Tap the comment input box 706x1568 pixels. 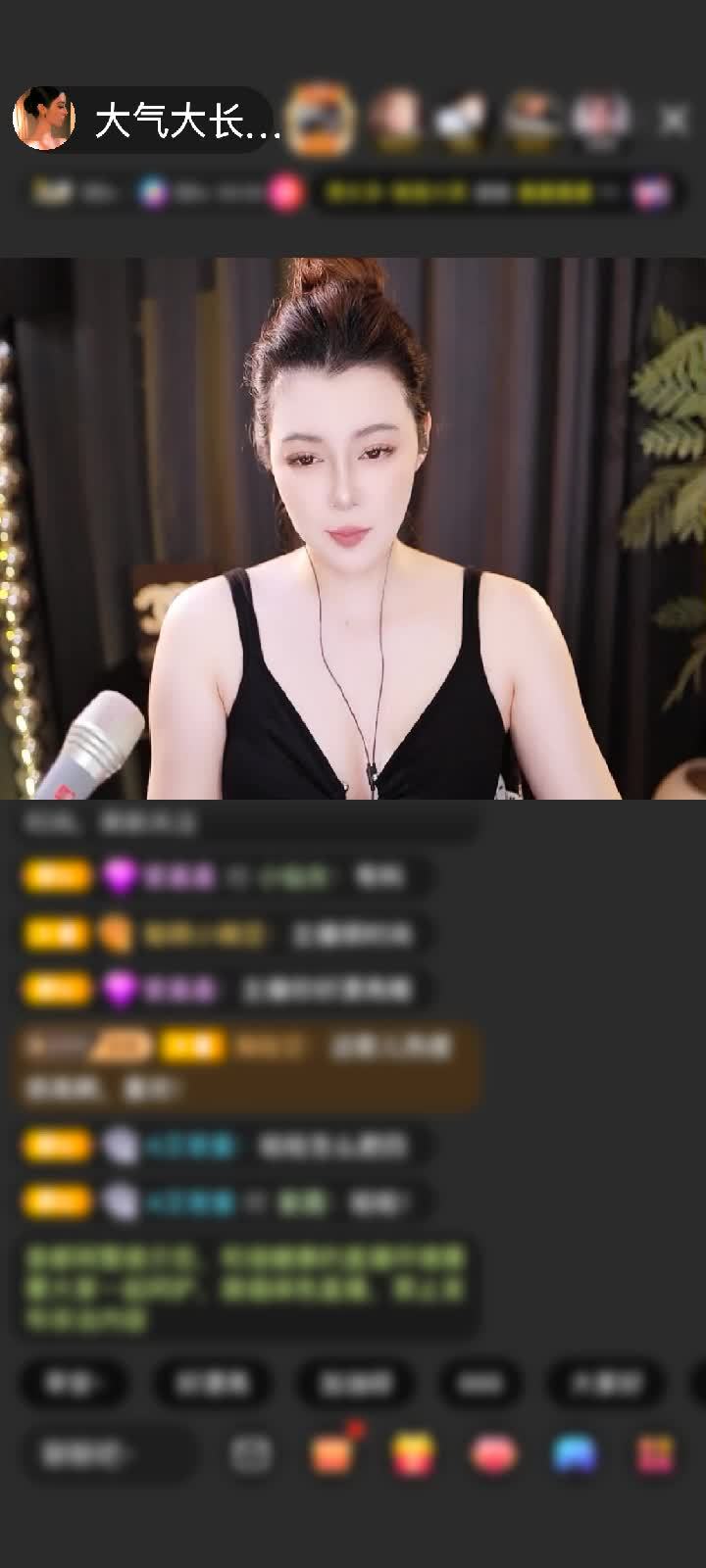(108, 1454)
